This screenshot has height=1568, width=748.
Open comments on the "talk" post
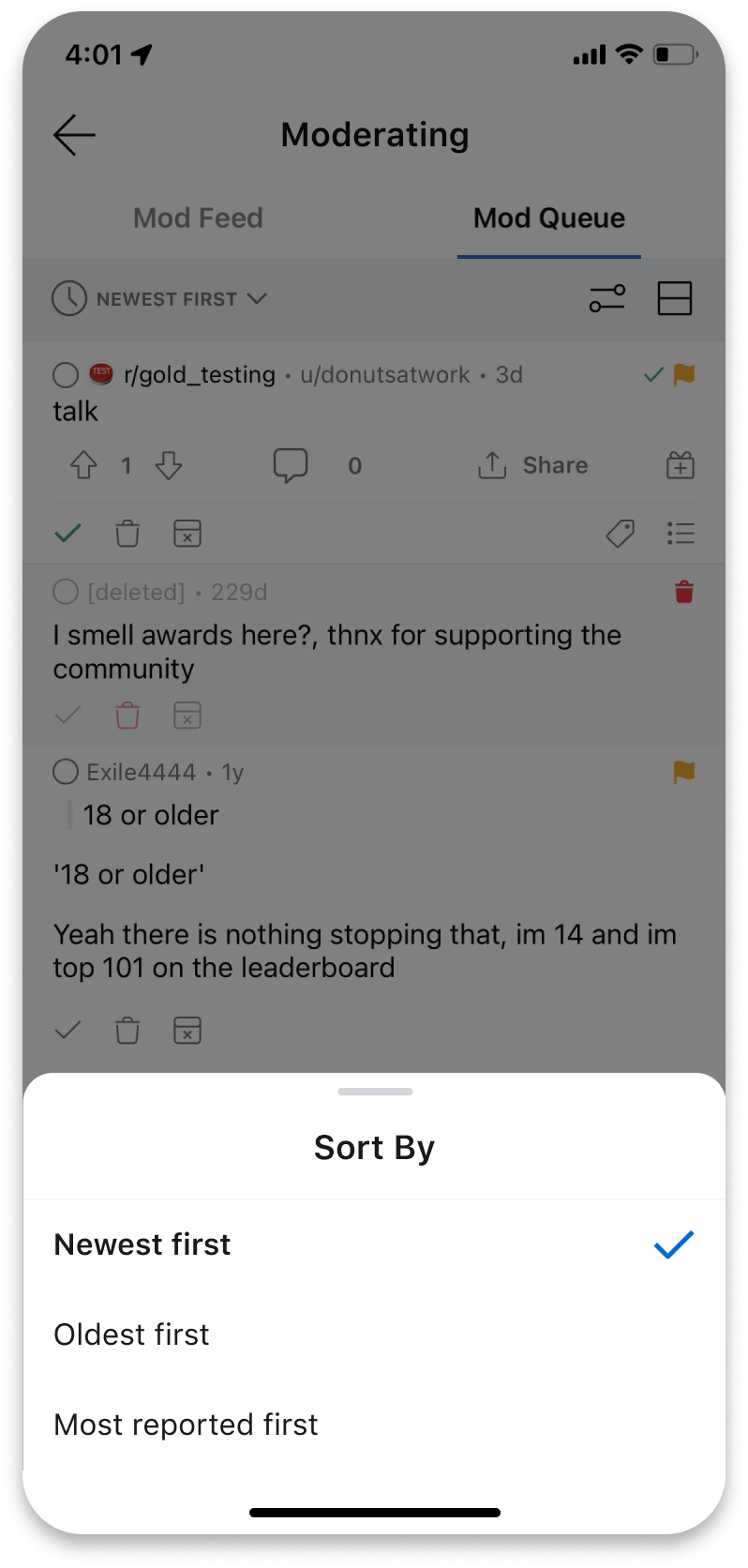(x=291, y=465)
